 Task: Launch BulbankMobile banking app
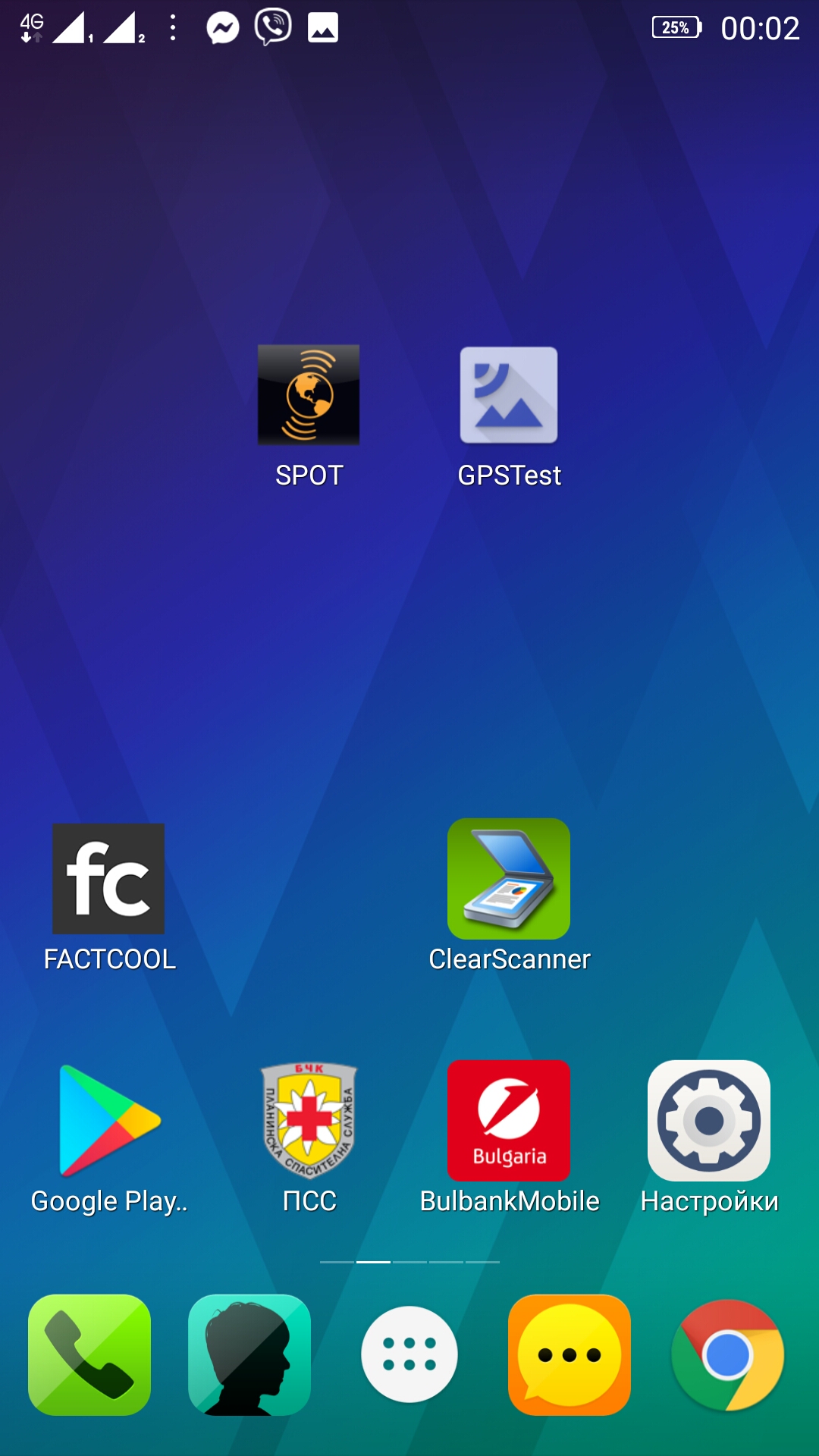coord(509,1121)
